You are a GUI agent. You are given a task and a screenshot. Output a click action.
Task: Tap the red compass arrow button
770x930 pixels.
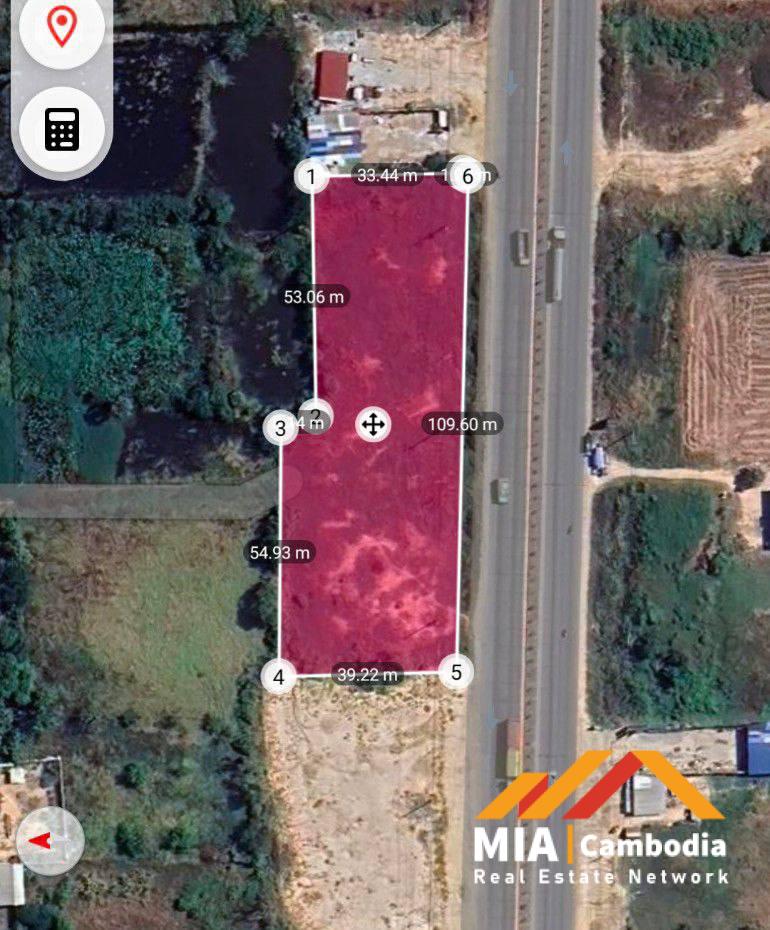pyautogui.click(x=50, y=840)
